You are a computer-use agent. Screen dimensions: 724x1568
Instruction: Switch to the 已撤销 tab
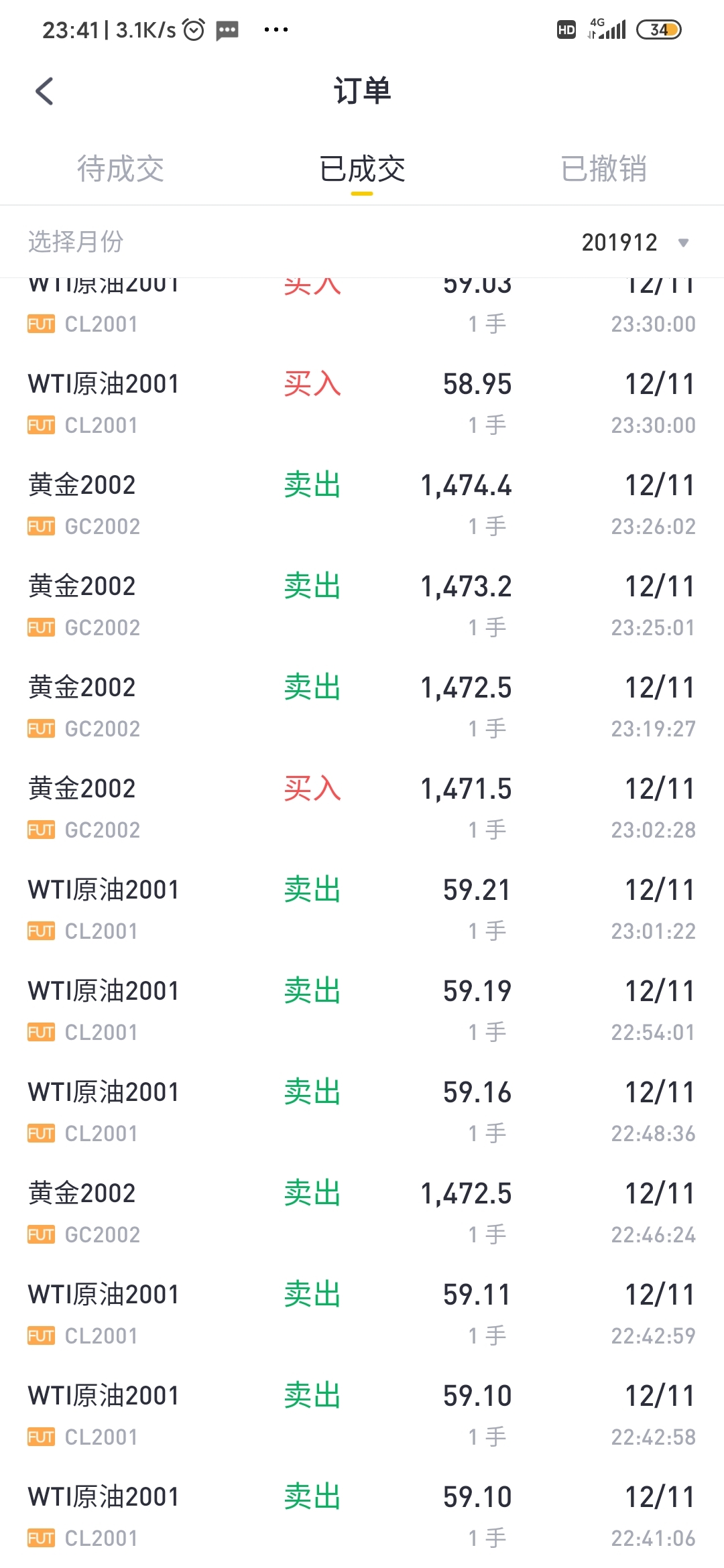(x=603, y=168)
